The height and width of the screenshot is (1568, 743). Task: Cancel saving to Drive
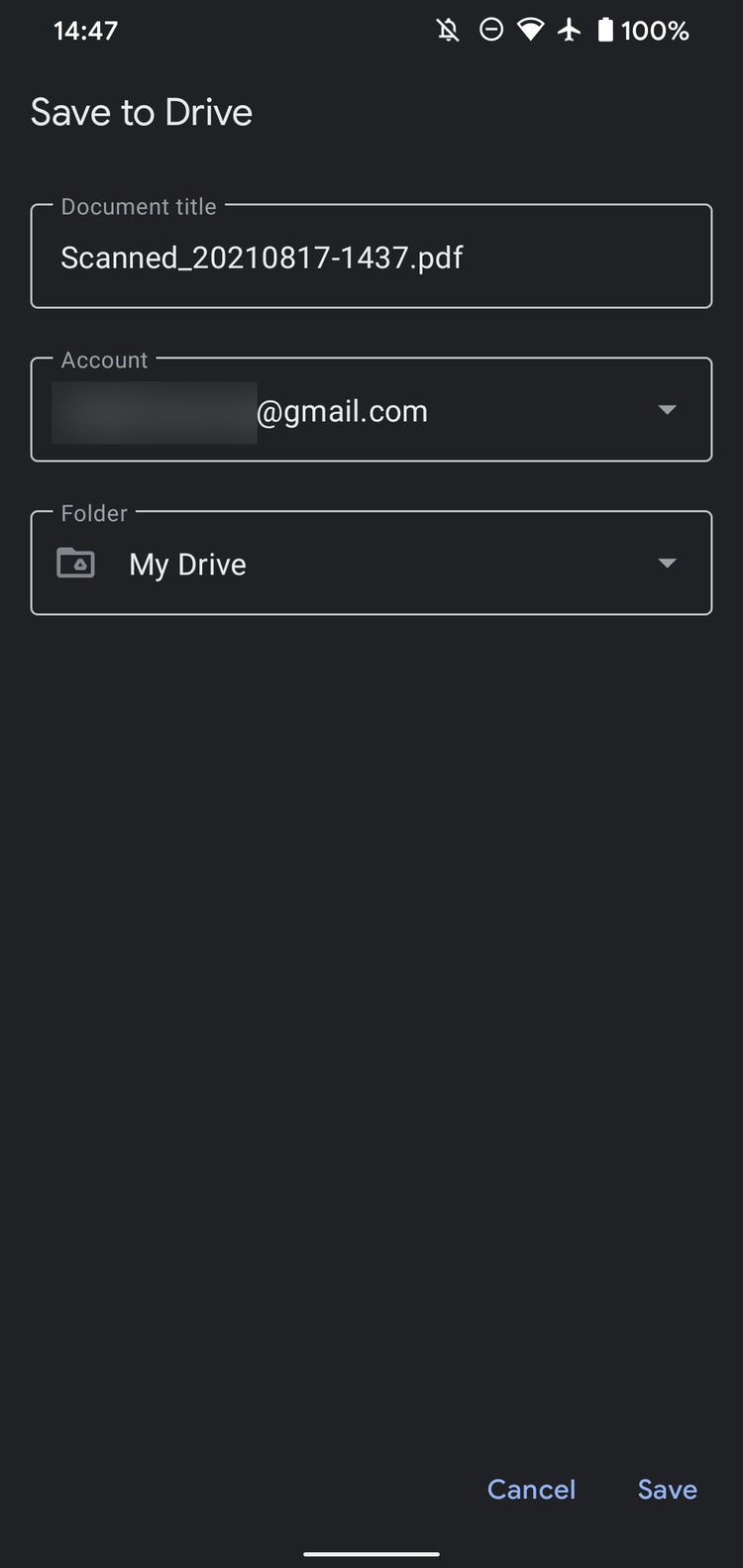531,1489
